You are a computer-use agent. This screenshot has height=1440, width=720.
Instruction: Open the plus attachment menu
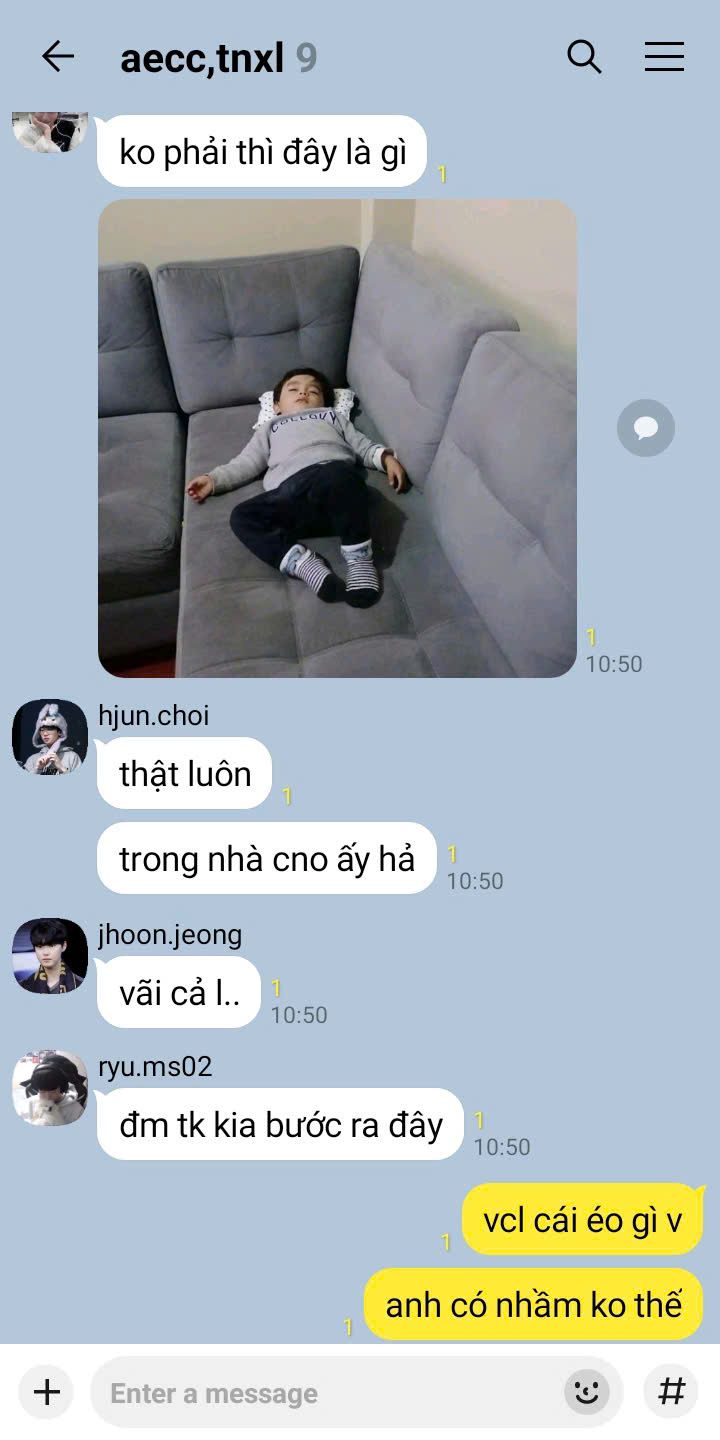tap(47, 1392)
